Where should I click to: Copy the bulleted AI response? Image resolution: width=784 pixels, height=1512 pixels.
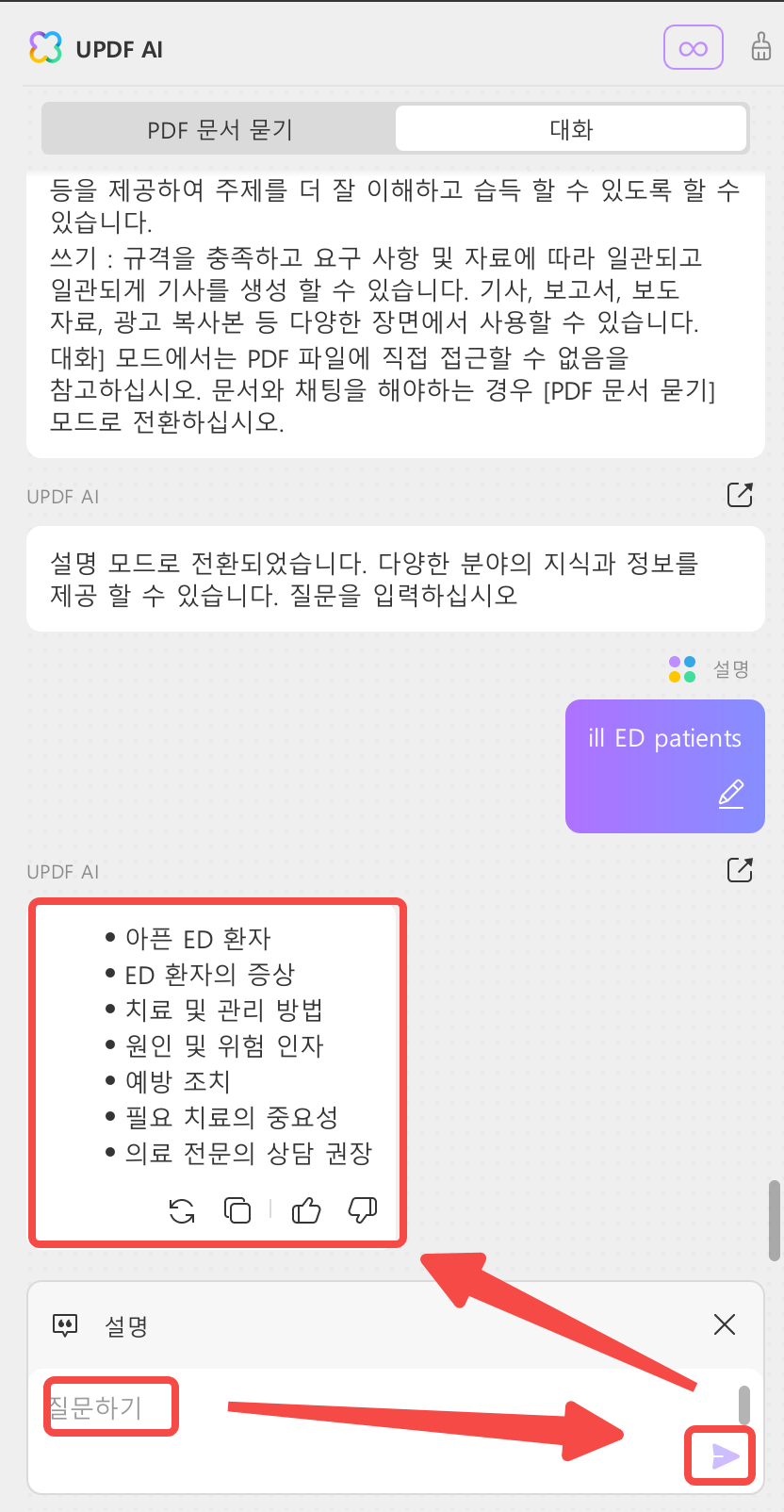(x=237, y=1210)
